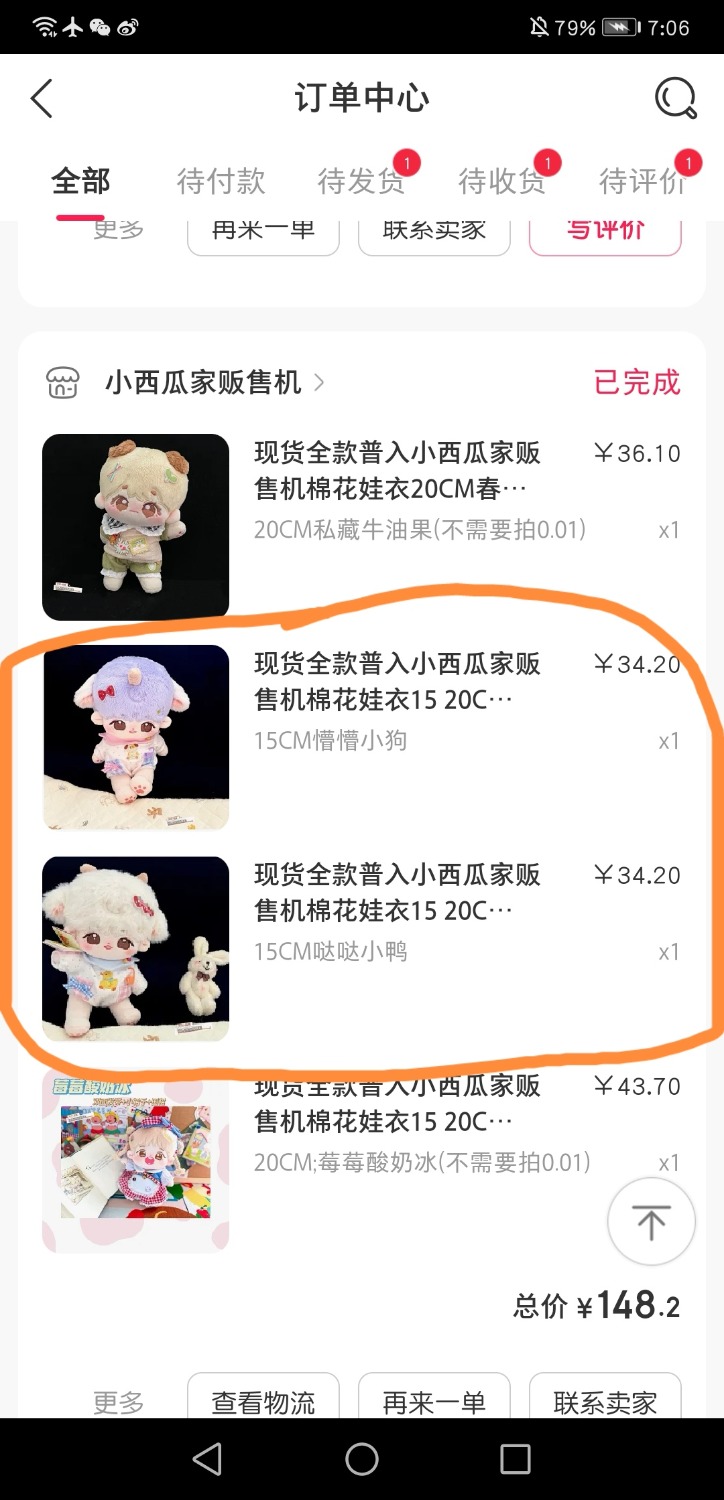Open more options with the bottom 更多 entry
Viewport: 724px width, 1500px height.
click(x=117, y=1402)
